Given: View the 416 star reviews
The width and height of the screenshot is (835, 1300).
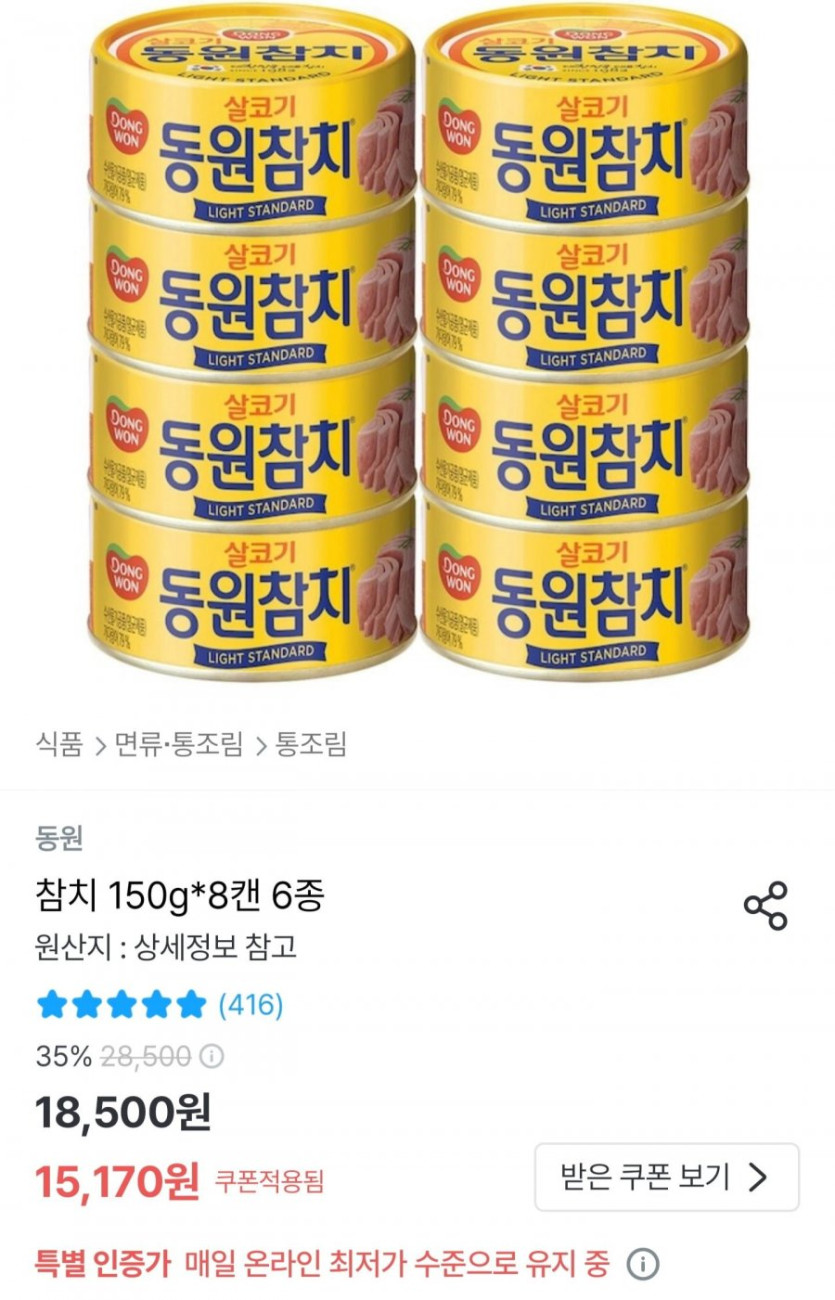Looking at the screenshot, I should point(250,1003).
